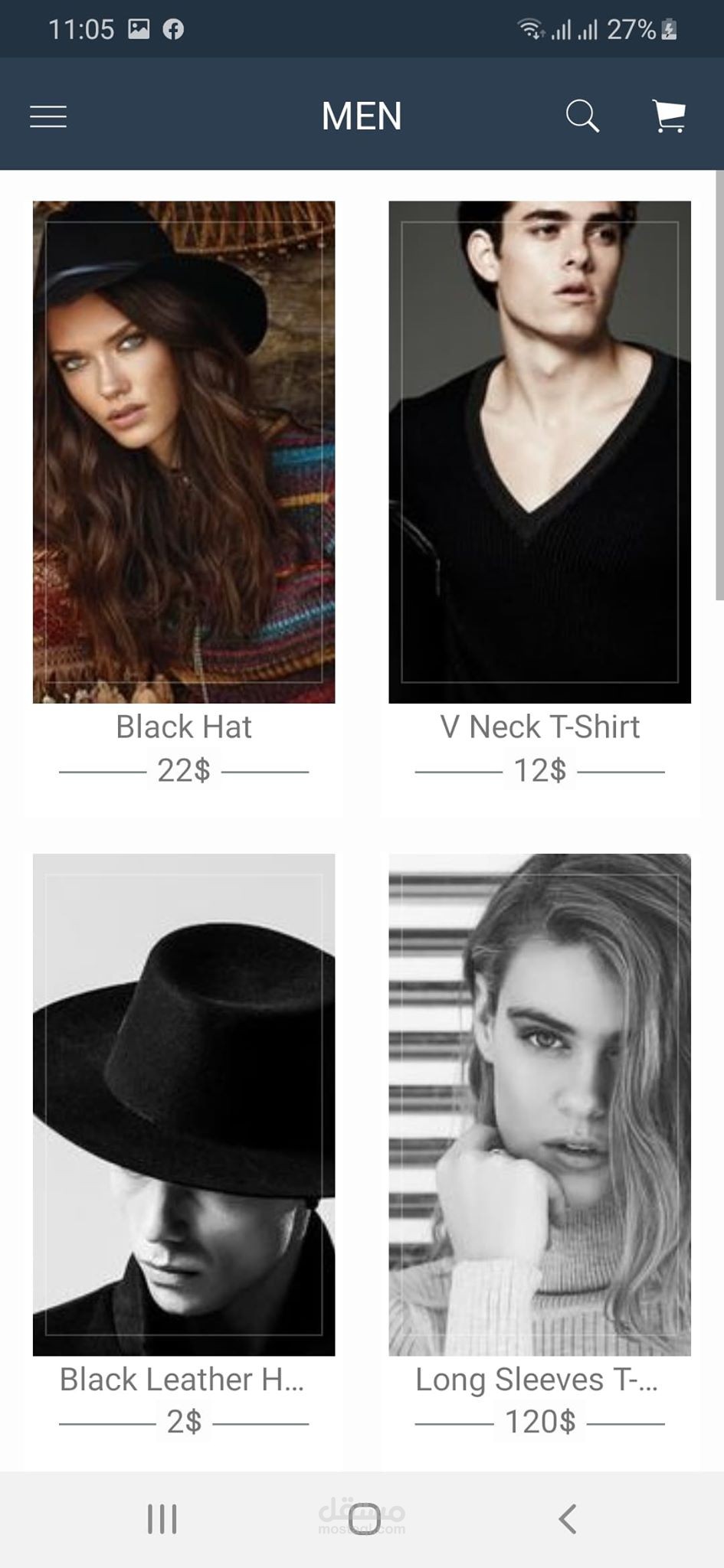Select the Black Leather H... product card
This screenshot has width=724, height=1568.
click(184, 1155)
